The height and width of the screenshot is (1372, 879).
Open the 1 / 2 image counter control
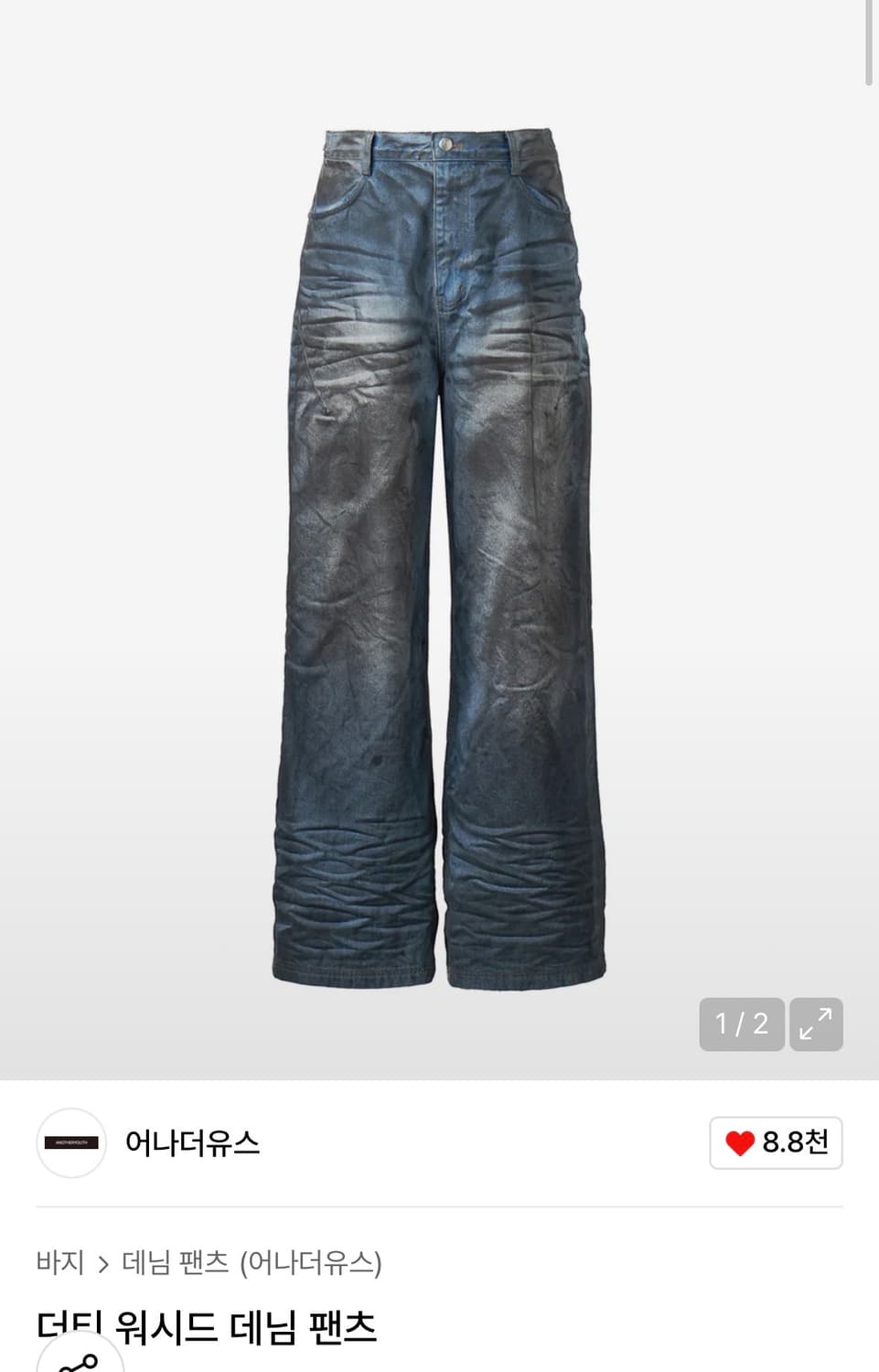tap(741, 1024)
